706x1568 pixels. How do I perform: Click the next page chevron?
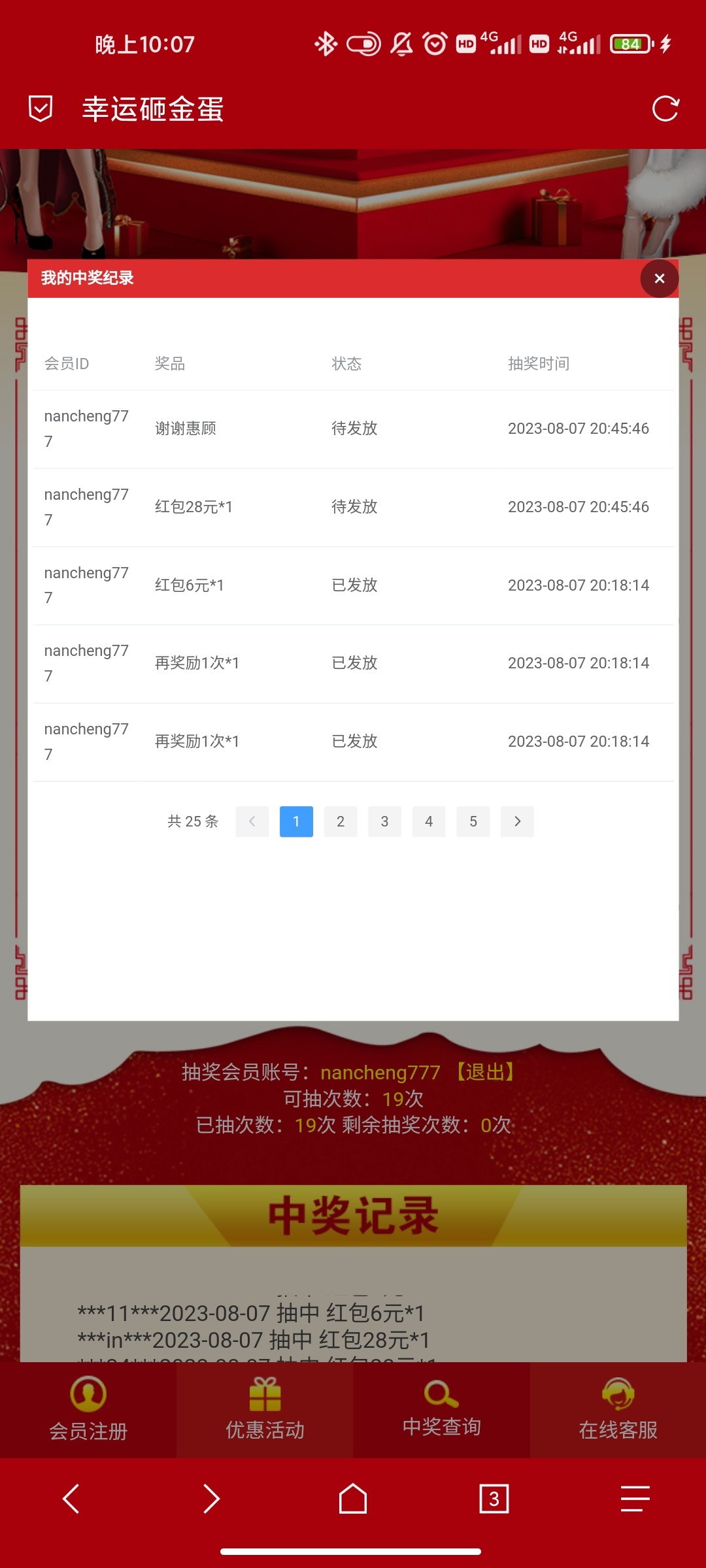pyautogui.click(x=517, y=821)
